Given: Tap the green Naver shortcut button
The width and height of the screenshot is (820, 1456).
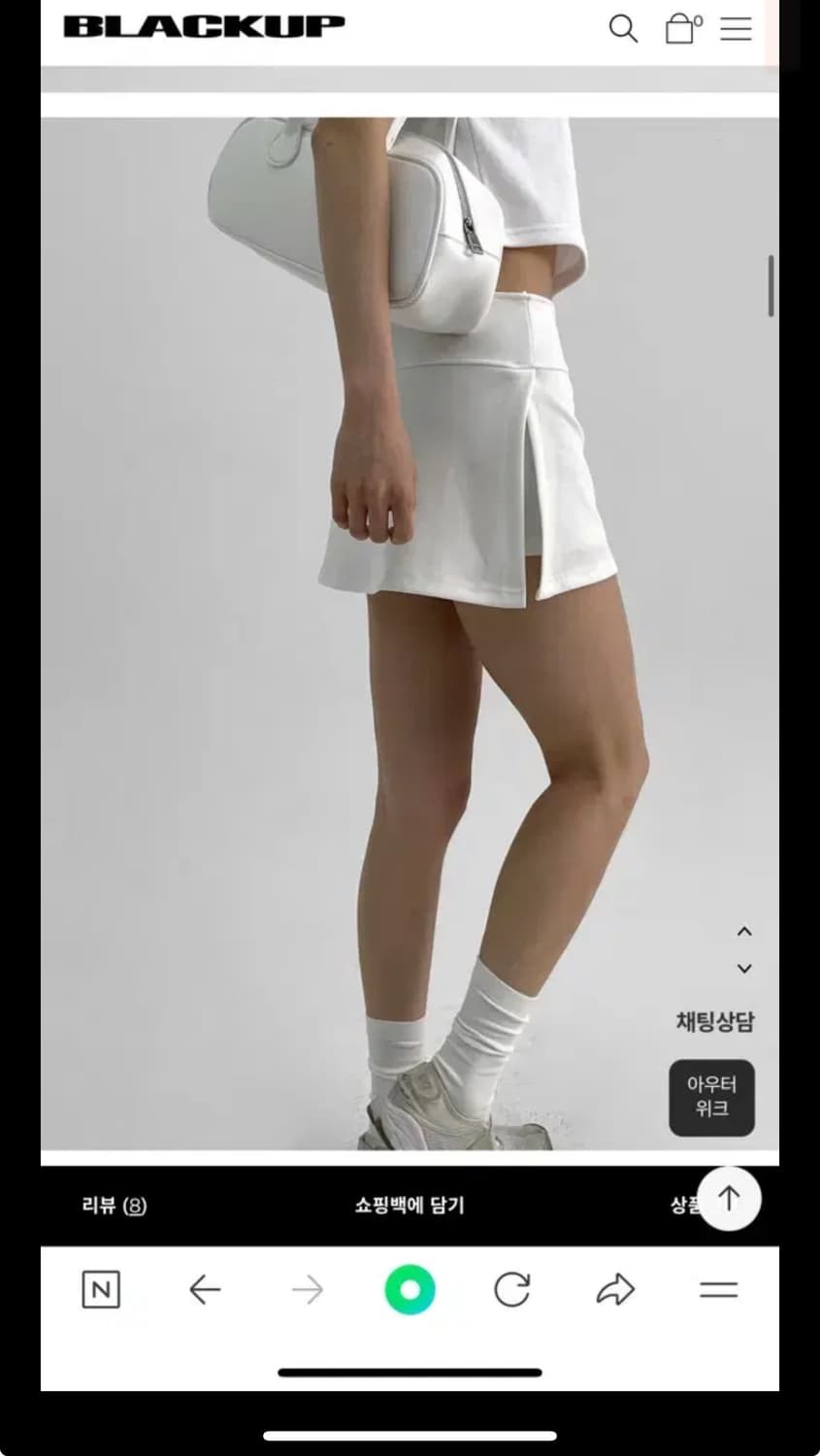Looking at the screenshot, I should pos(410,1289).
